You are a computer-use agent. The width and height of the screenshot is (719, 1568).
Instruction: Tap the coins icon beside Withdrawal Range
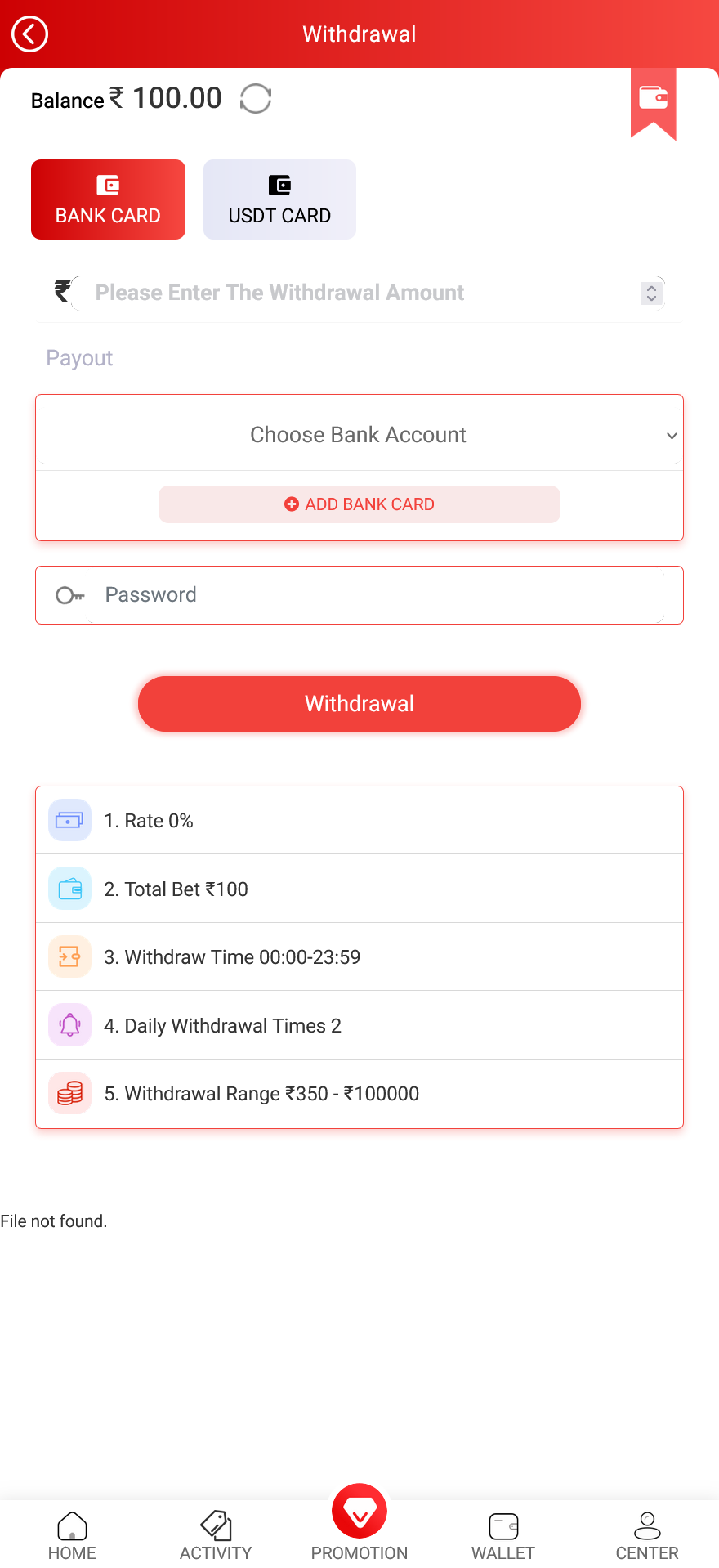click(x=69, y=1093)
